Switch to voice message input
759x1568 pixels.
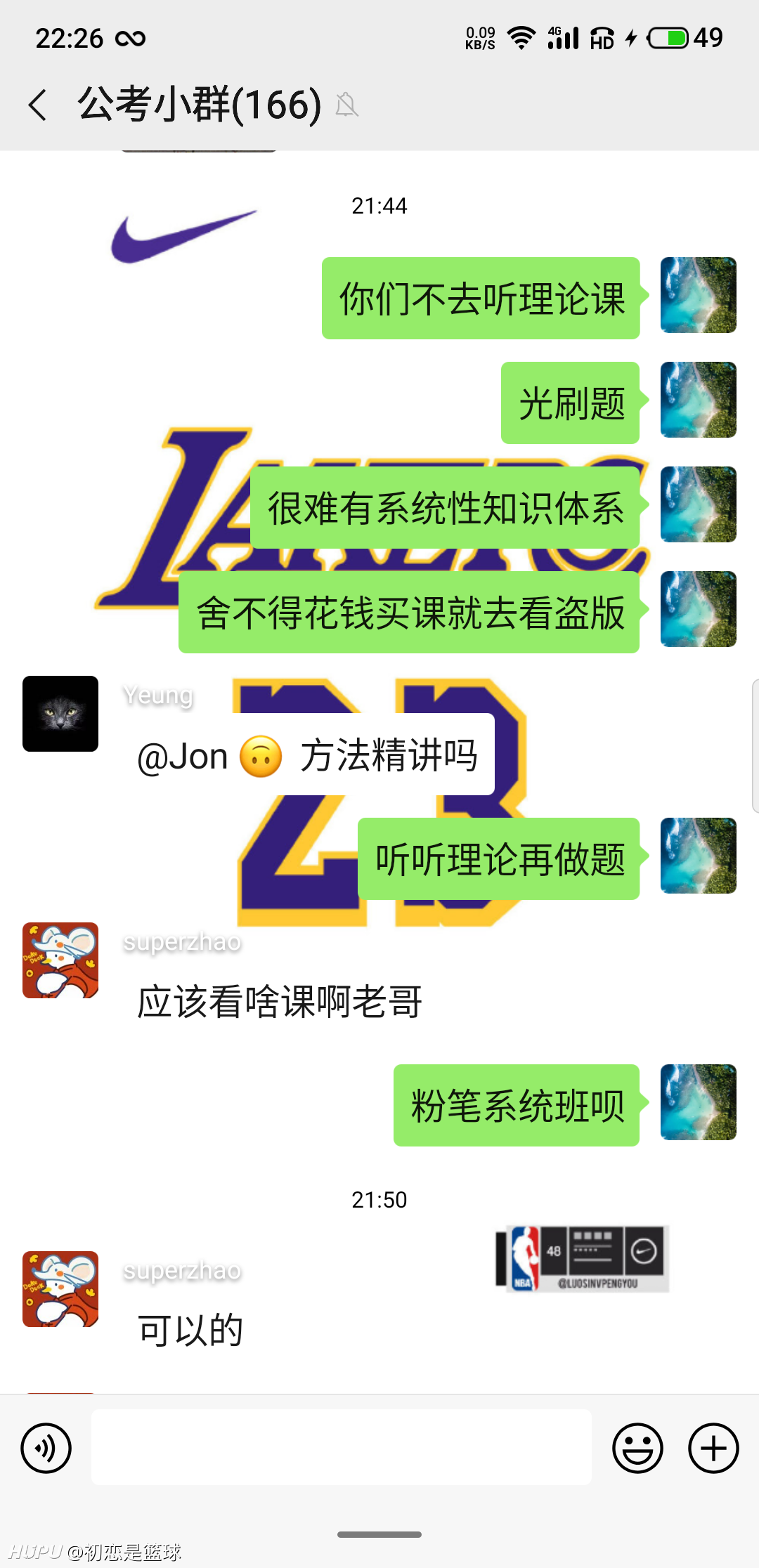tap(46, 1448)
